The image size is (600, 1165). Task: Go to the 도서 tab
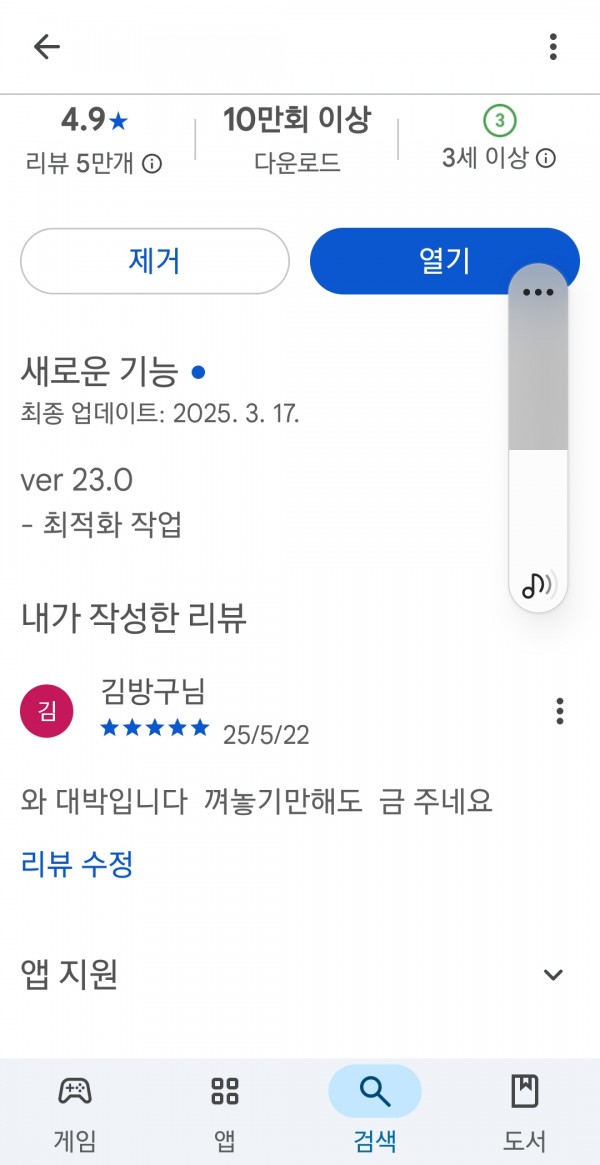525,1112
